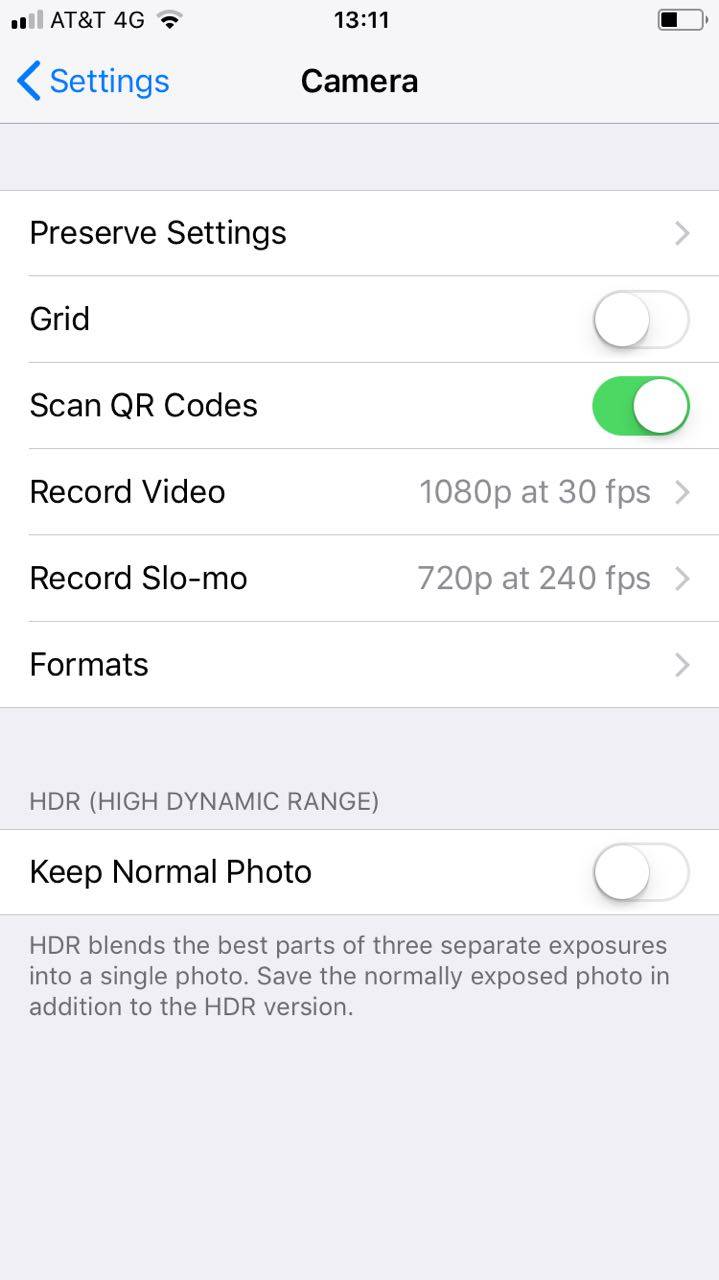Open Record Video options
The height and width of the screenshot is (1280, 719).
pos(359,492)
